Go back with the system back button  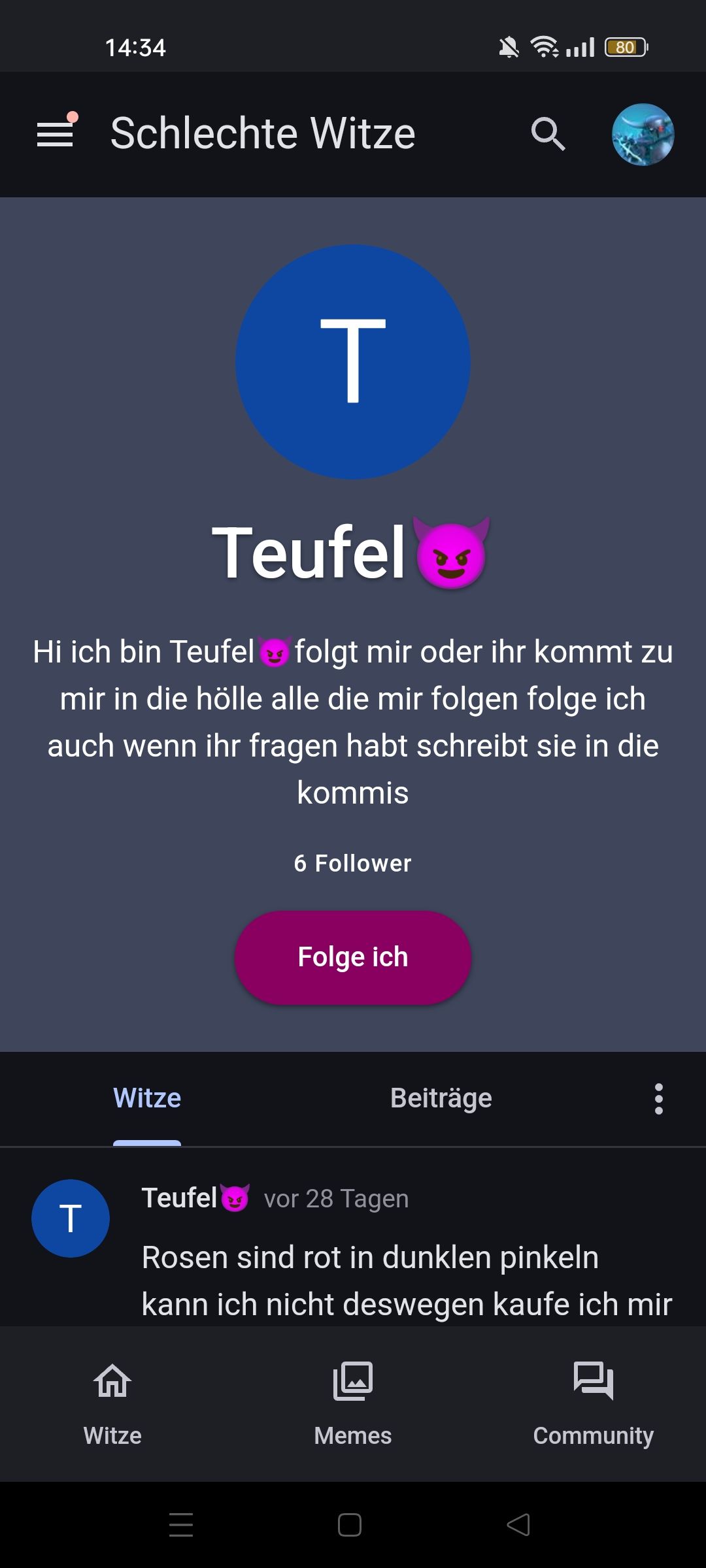point(518,1525)
